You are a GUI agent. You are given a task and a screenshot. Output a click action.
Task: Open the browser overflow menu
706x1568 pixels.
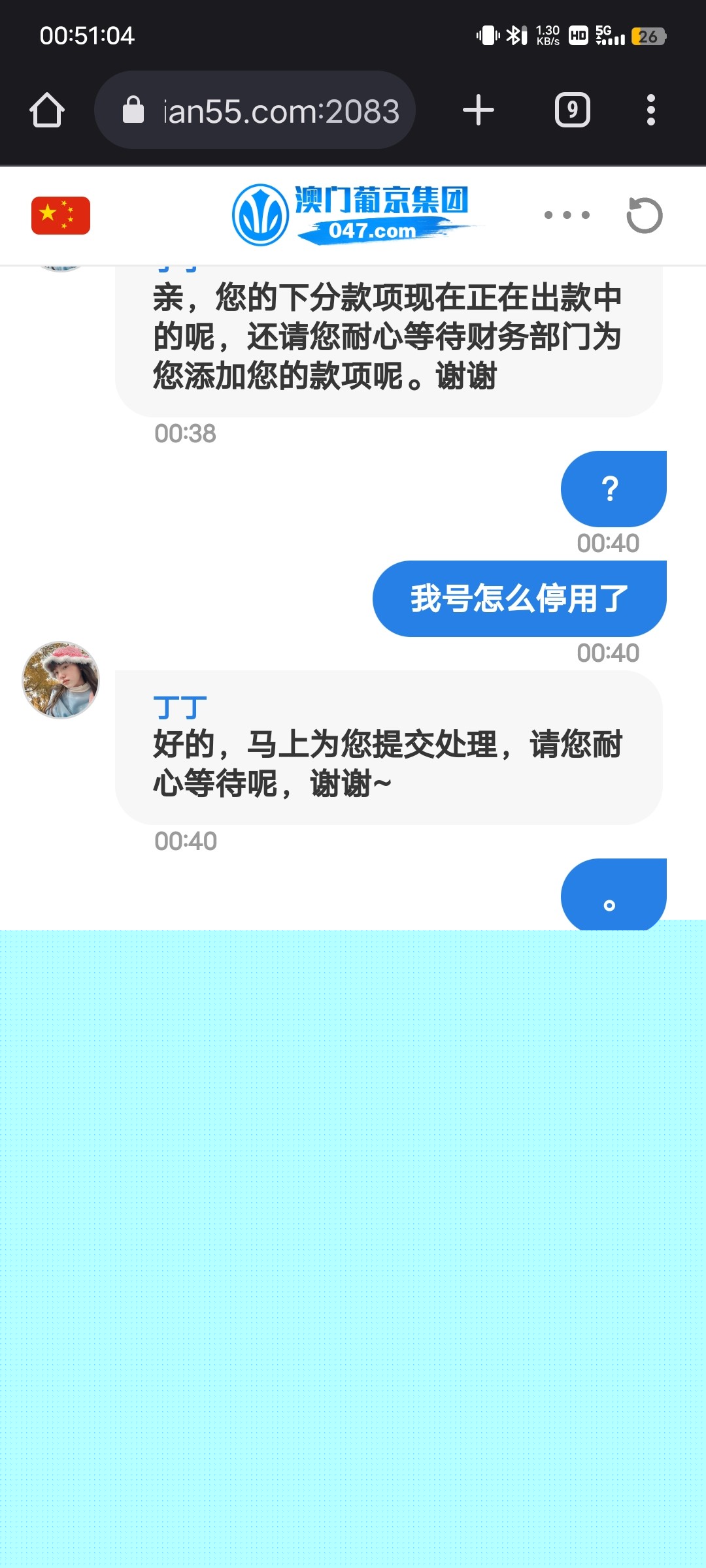(650, 110)
